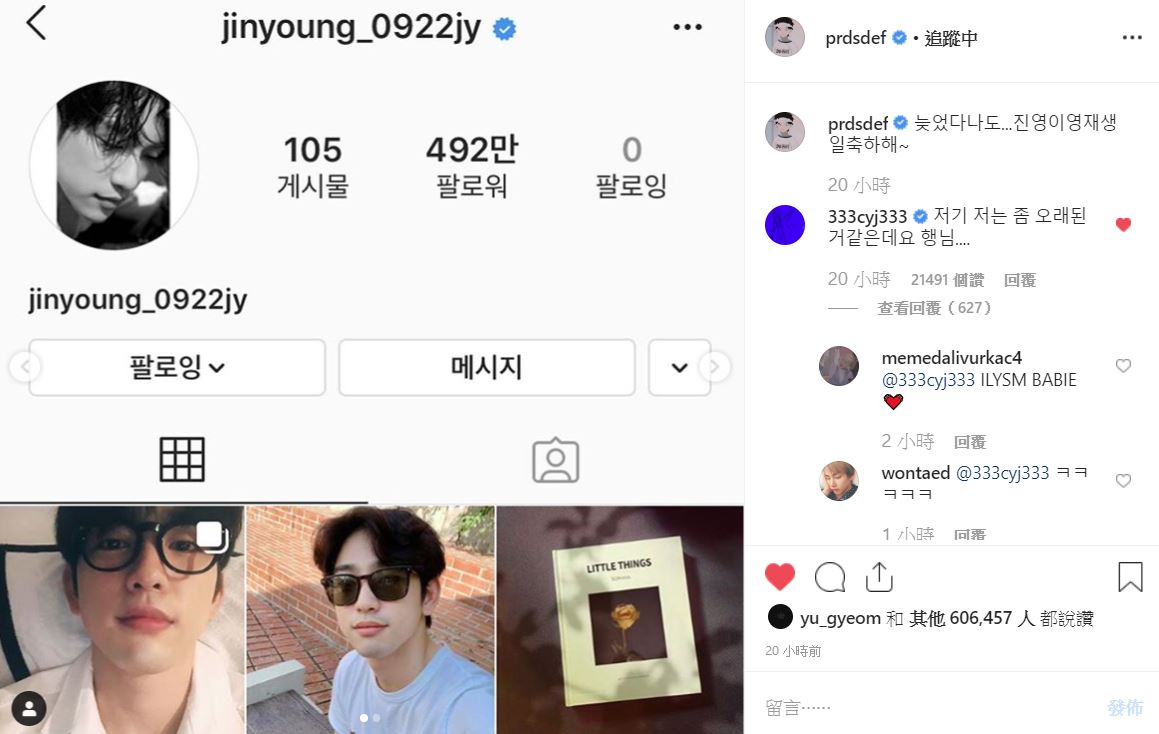Bookmark this post
This screenshot has width=1159, height=734.
[1130, 577]
